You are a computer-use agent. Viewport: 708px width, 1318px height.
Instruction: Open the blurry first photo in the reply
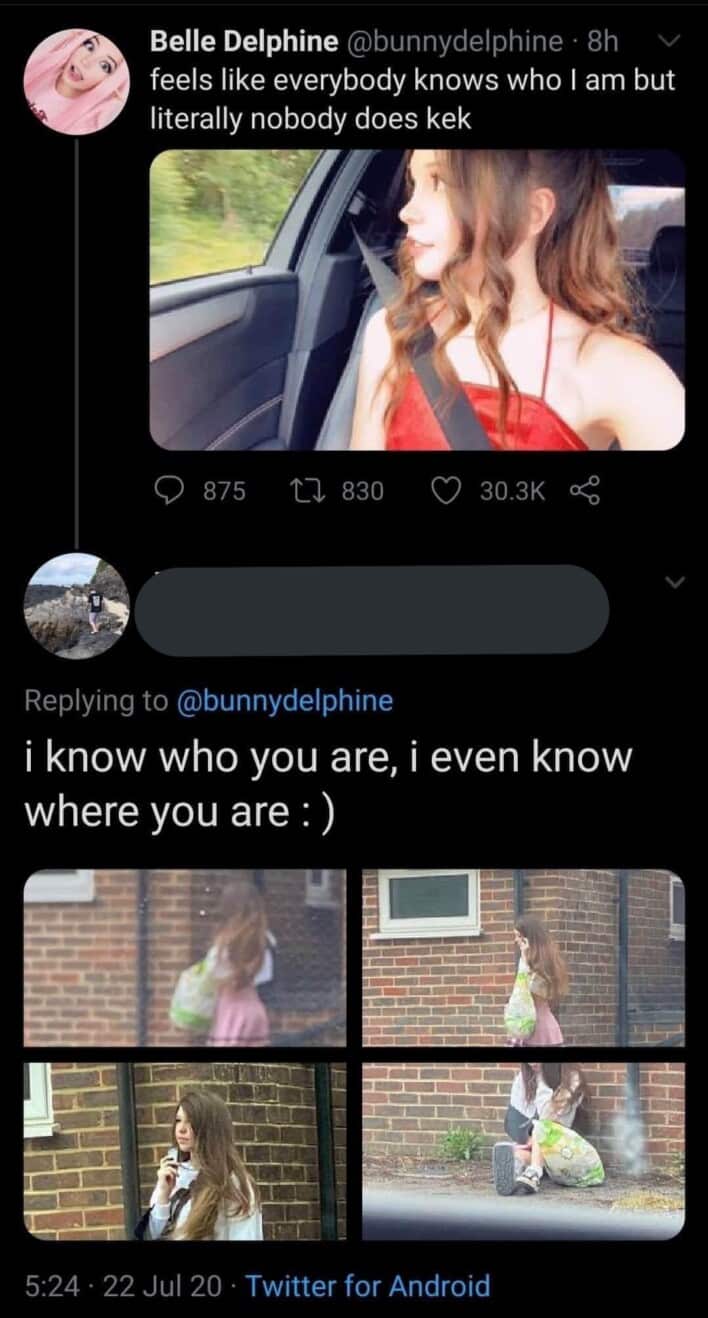[x=184, y=958]
